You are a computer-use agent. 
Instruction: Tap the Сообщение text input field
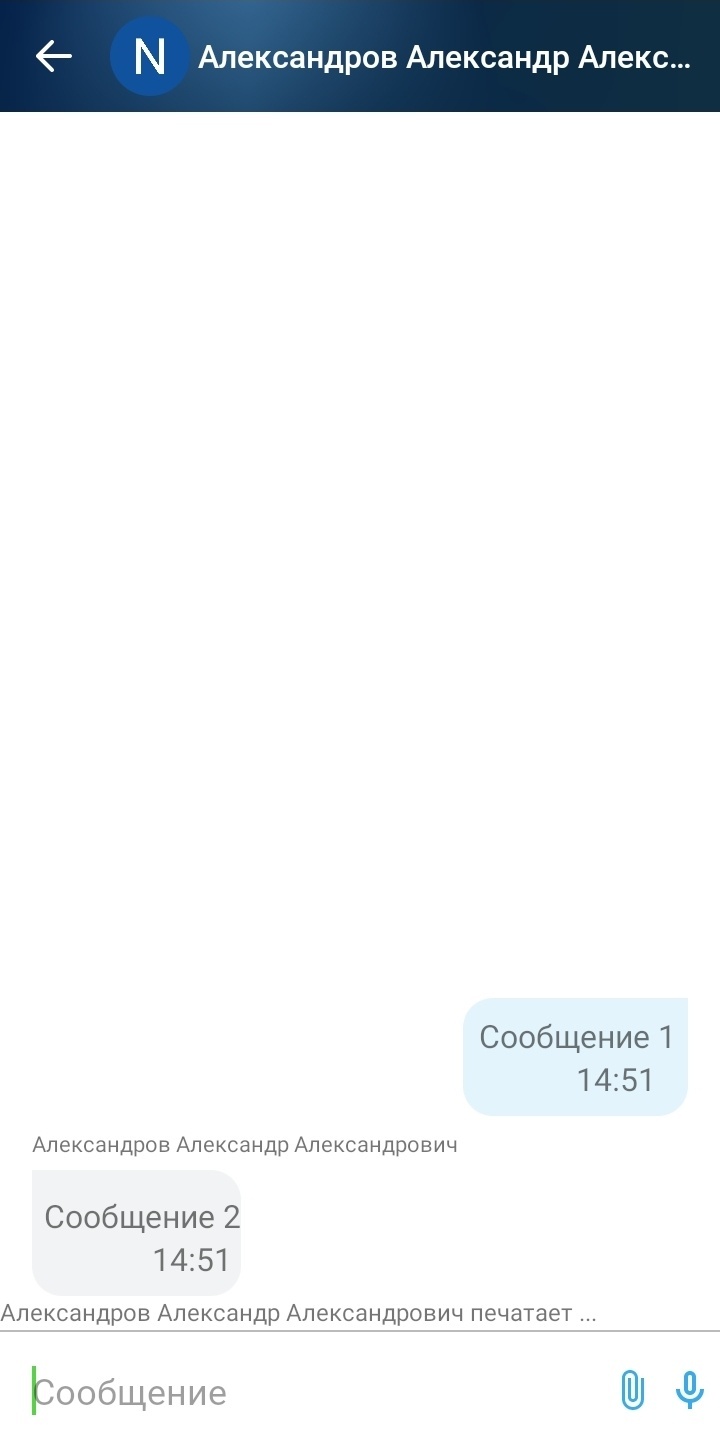[310, 1392]
